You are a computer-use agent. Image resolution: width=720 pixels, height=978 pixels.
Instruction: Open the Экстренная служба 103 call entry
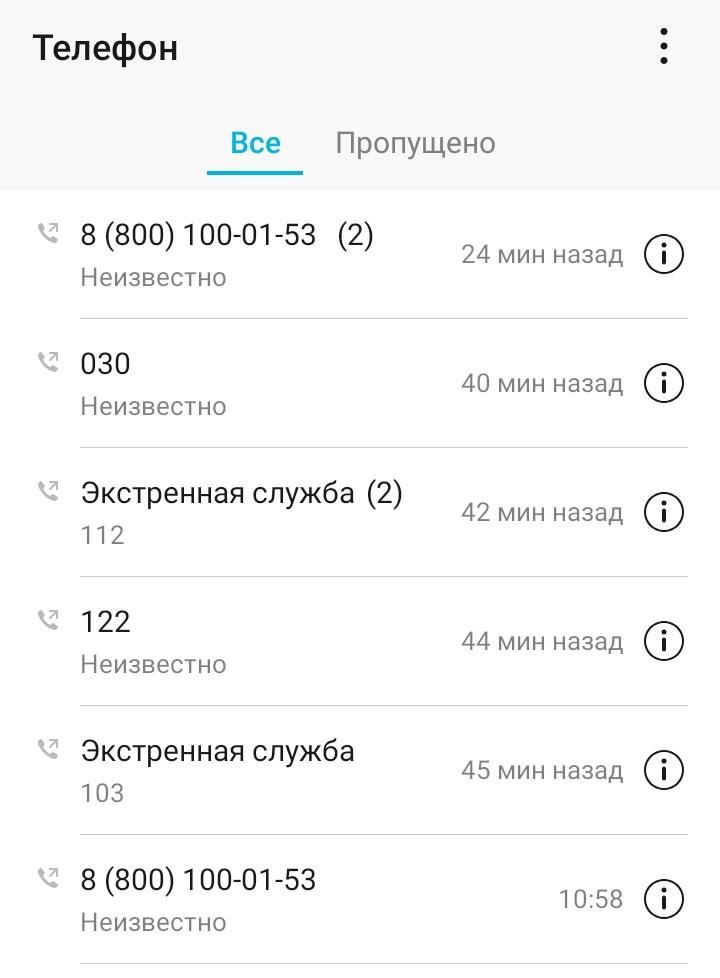tap(250, 770)
